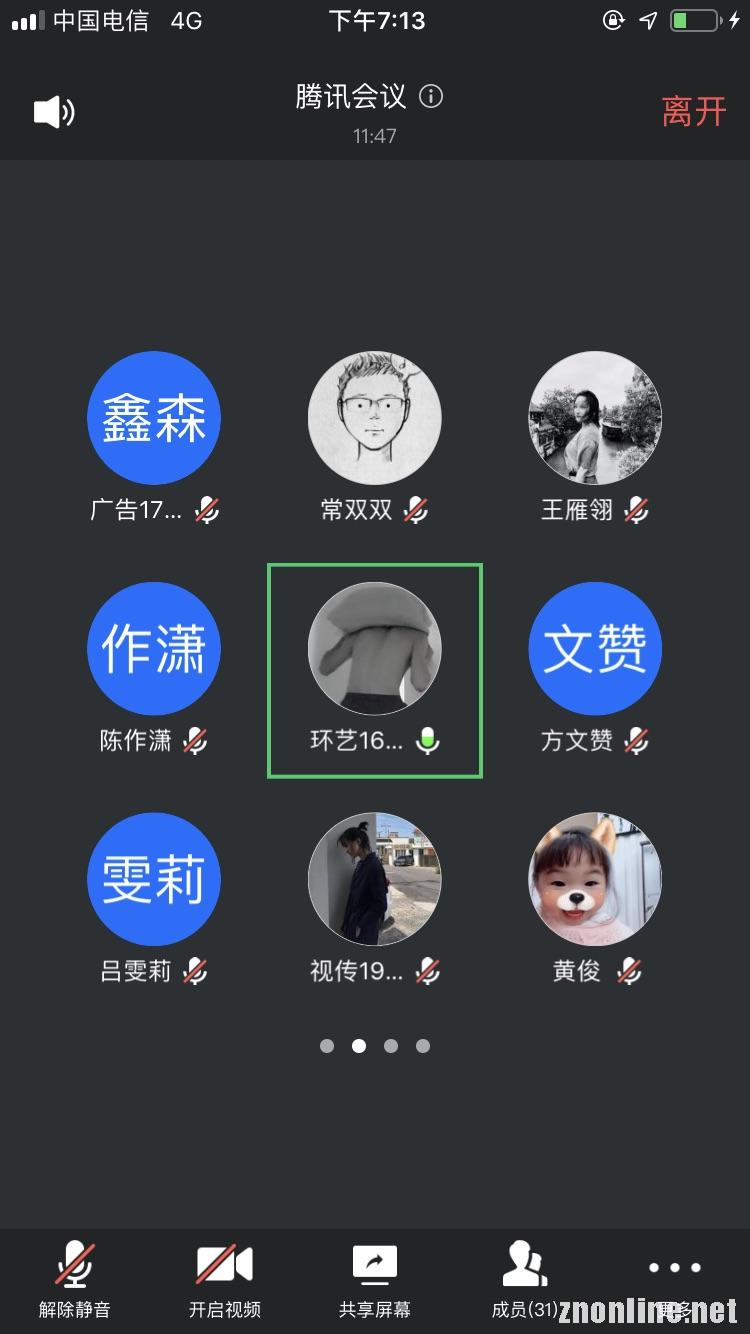This screenshot has width=750, height=1334.
Task: Open meeting info next to 腾讯会议
Action: [431, 96]
